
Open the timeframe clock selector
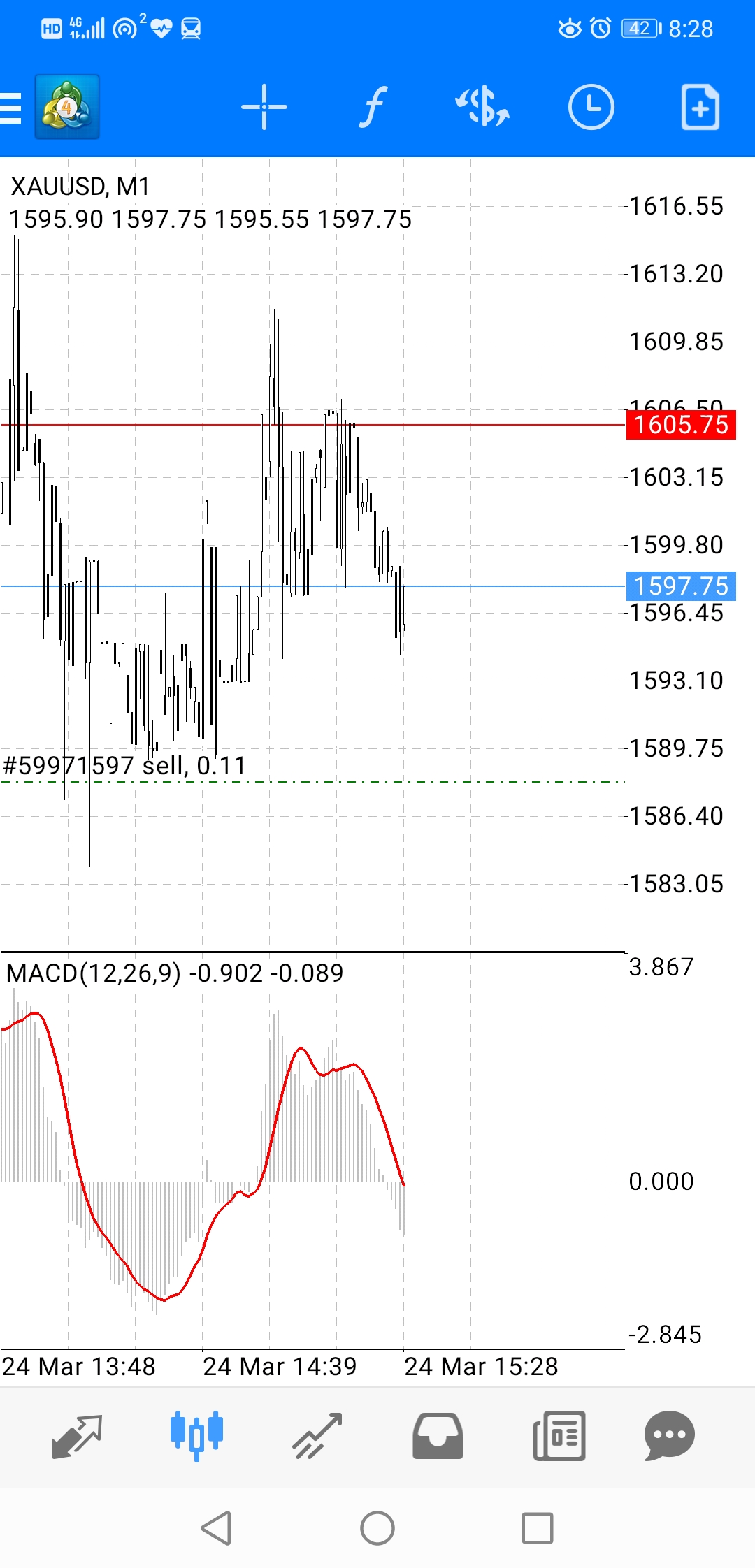[591, 107]
